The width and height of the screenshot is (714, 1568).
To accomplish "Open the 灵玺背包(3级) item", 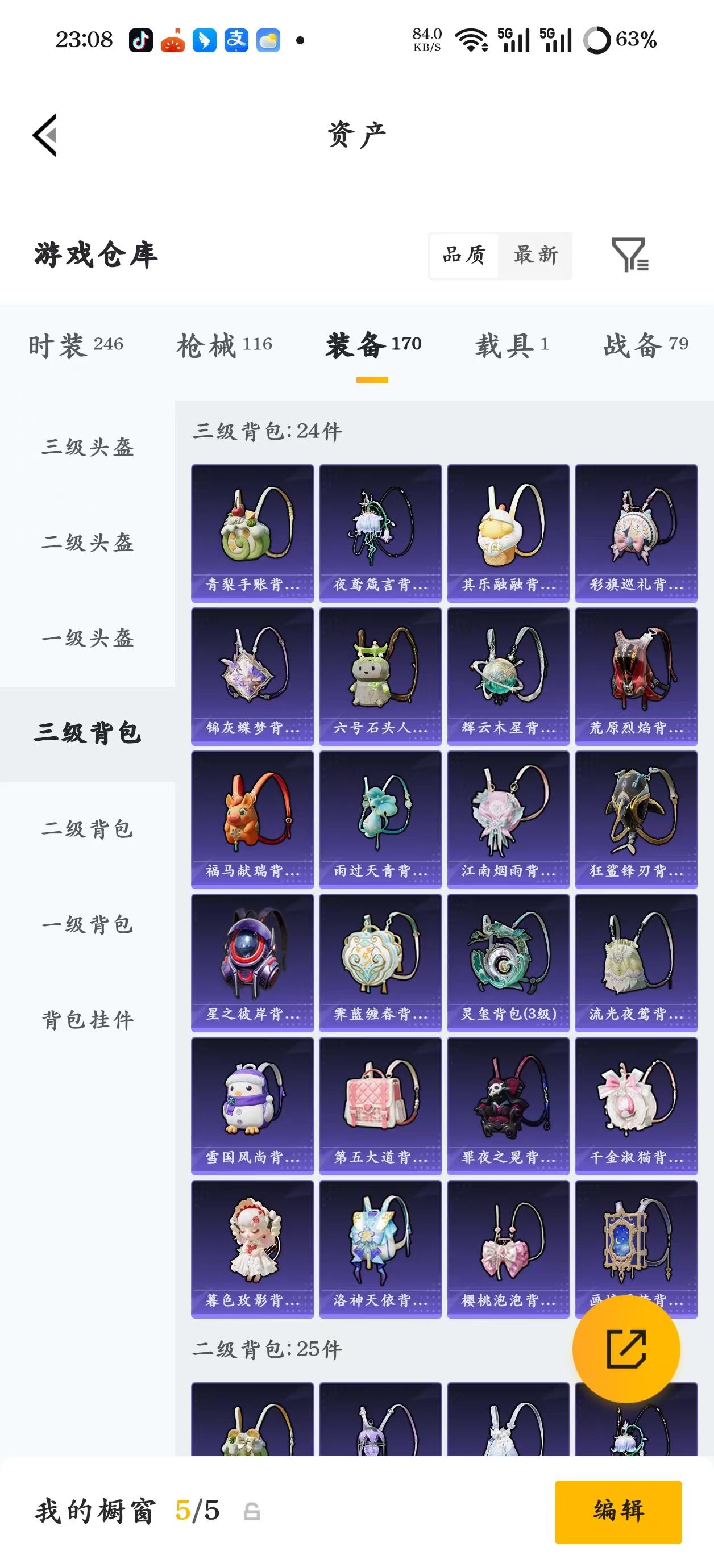I will [508, 962].
